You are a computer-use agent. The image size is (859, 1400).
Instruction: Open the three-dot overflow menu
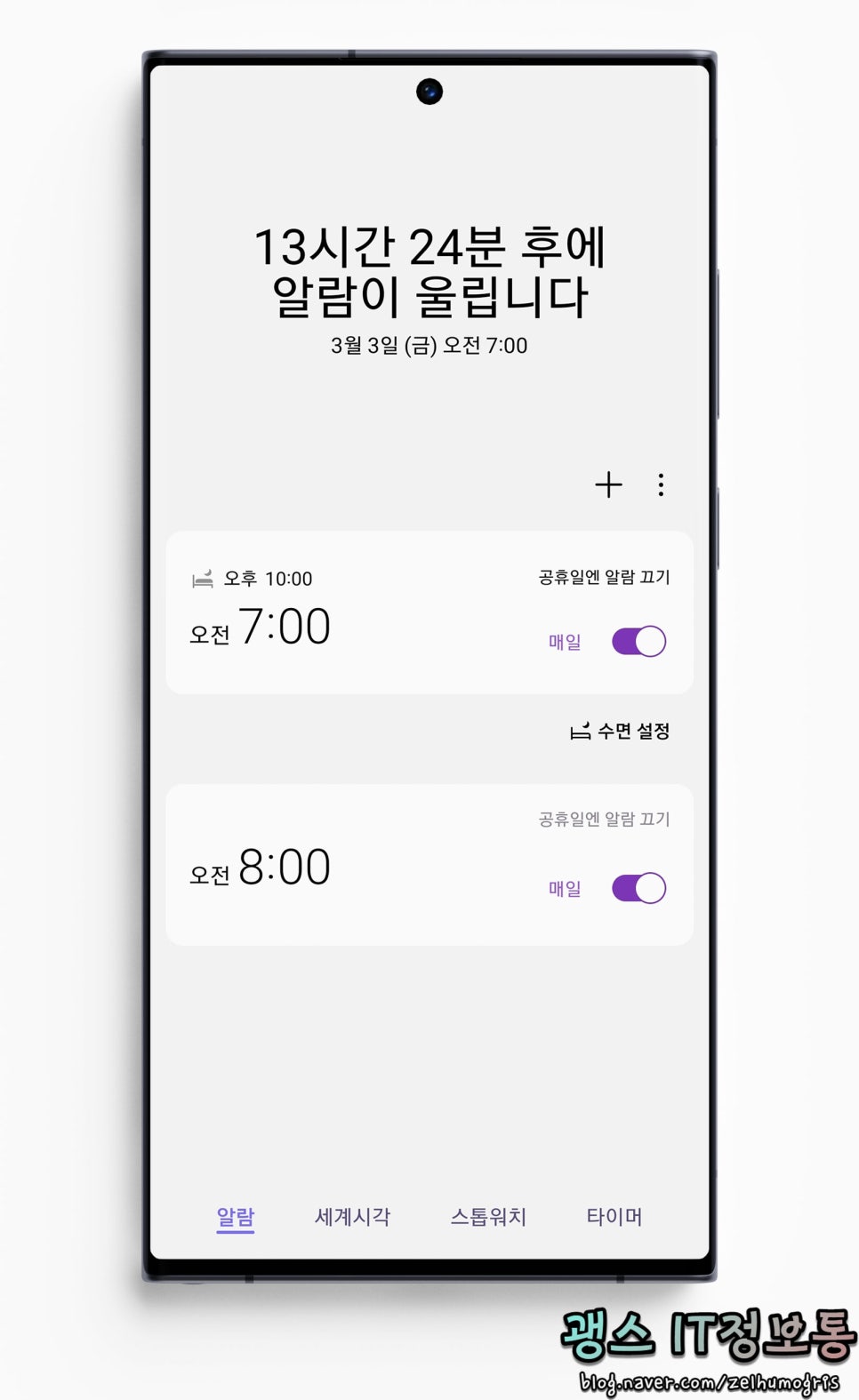tap(661, 484)
